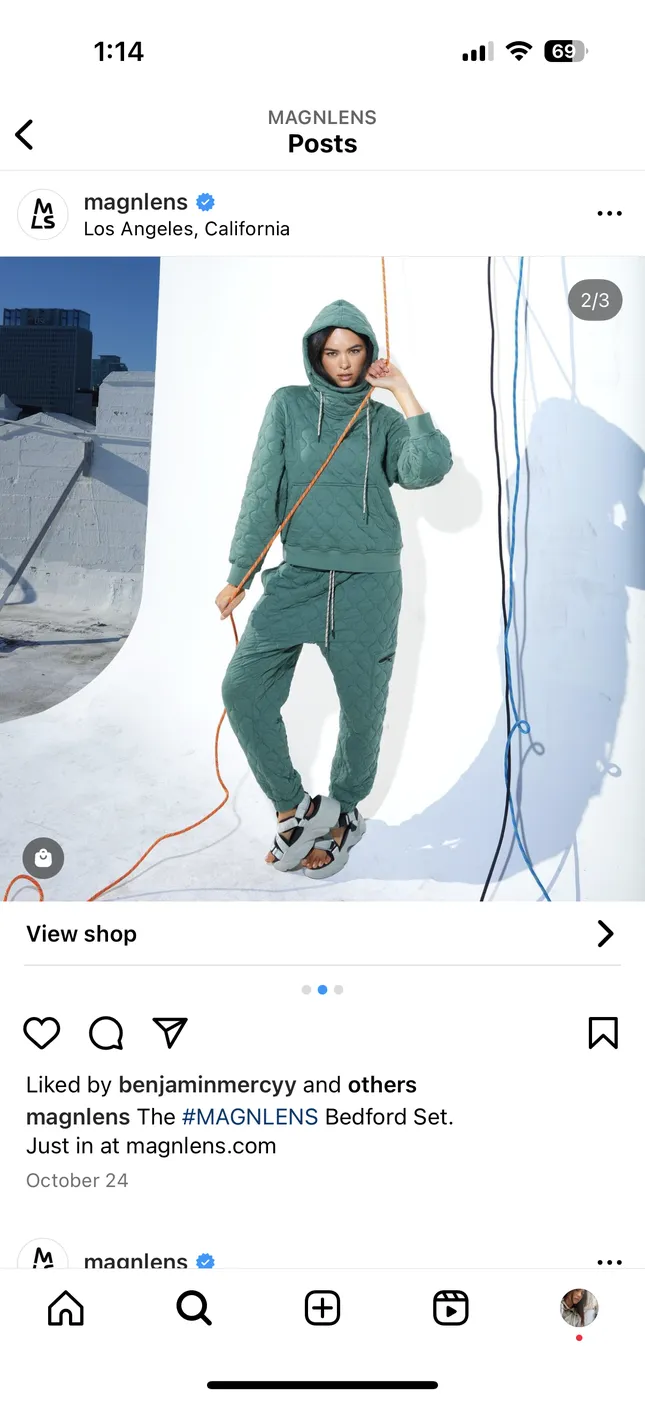Create a new post with plus icon
The height and width of the screenshot is (1402, 645).
coord(322,1307)
